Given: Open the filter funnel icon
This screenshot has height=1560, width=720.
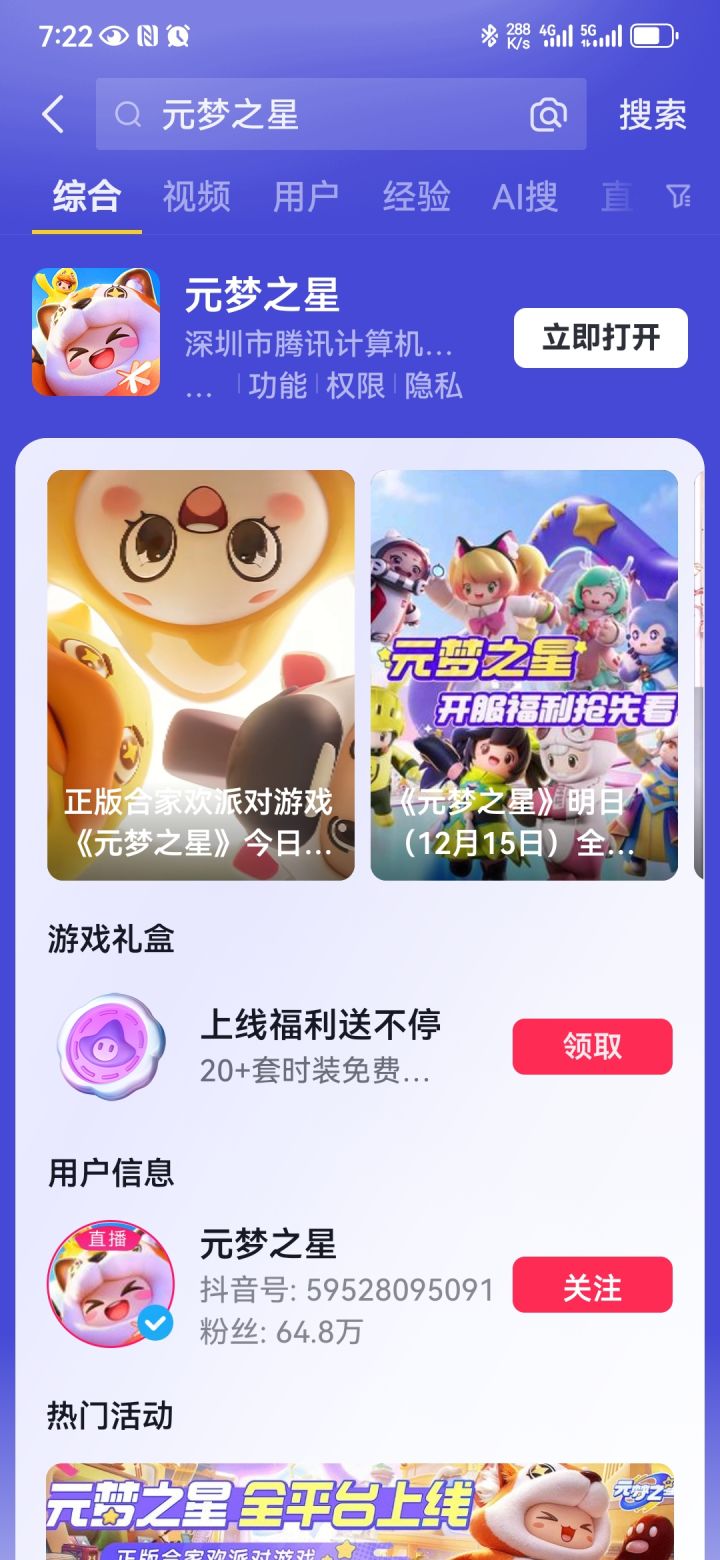Looking at the screenshot, I should click(681, 197).
